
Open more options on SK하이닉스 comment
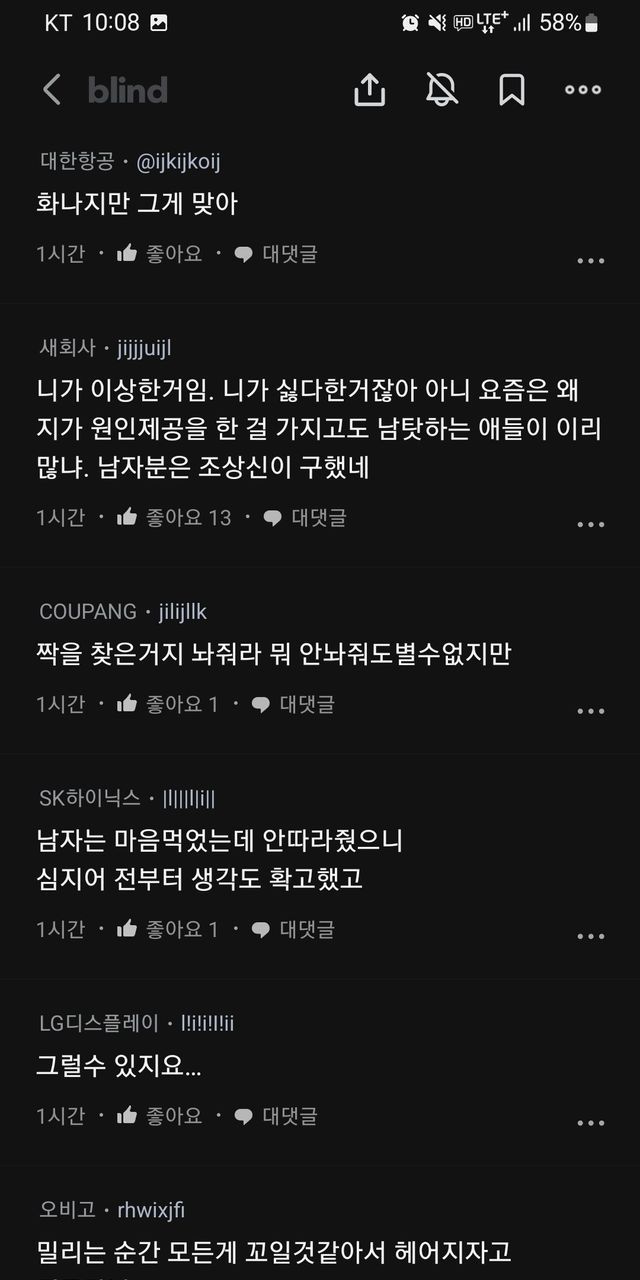(591, 936)
